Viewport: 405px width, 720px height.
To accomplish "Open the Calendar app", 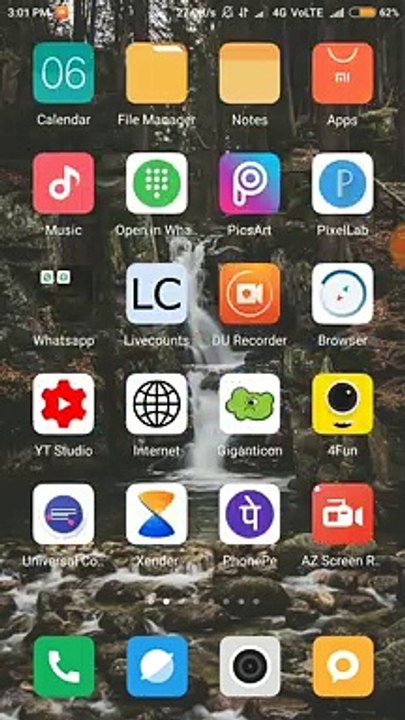I will click(64, 73).
